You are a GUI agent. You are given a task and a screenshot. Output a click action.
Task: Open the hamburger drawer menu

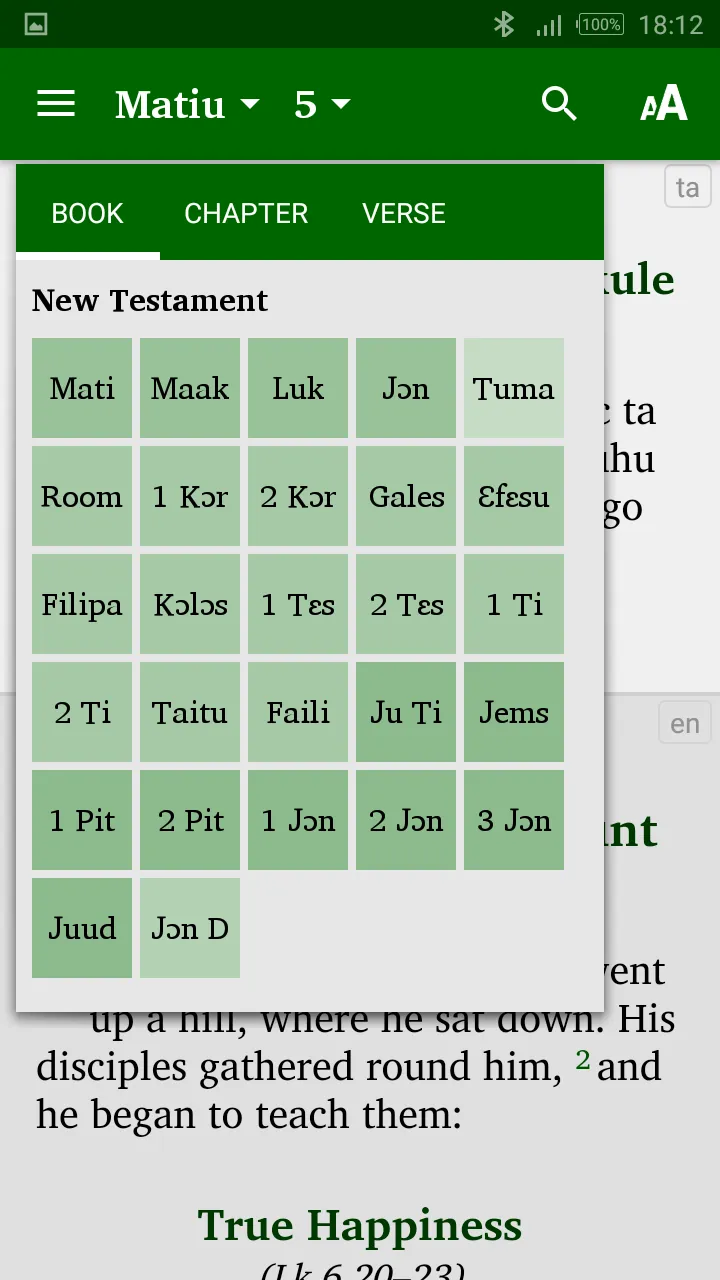(56, 104)
